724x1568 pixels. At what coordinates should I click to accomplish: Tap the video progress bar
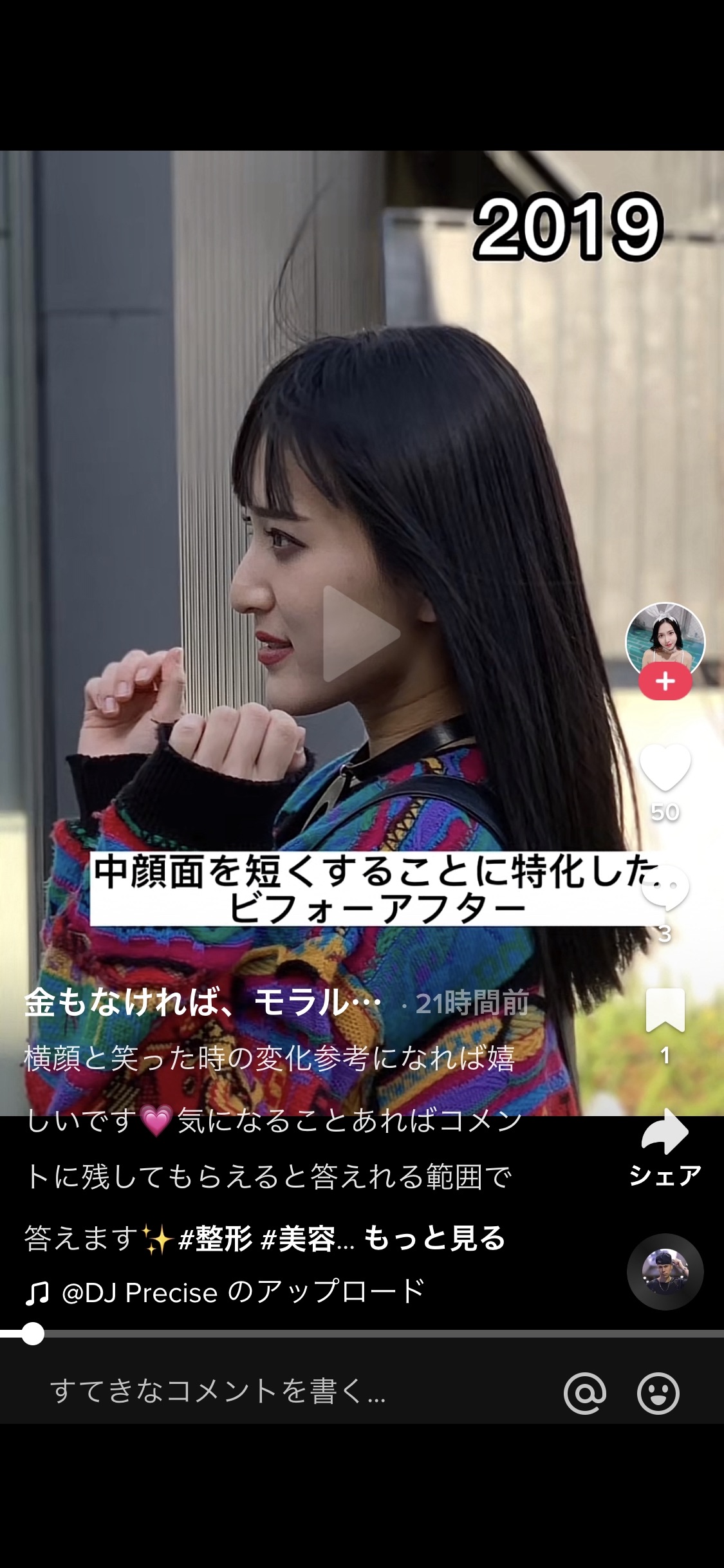tap(362, 1334)
